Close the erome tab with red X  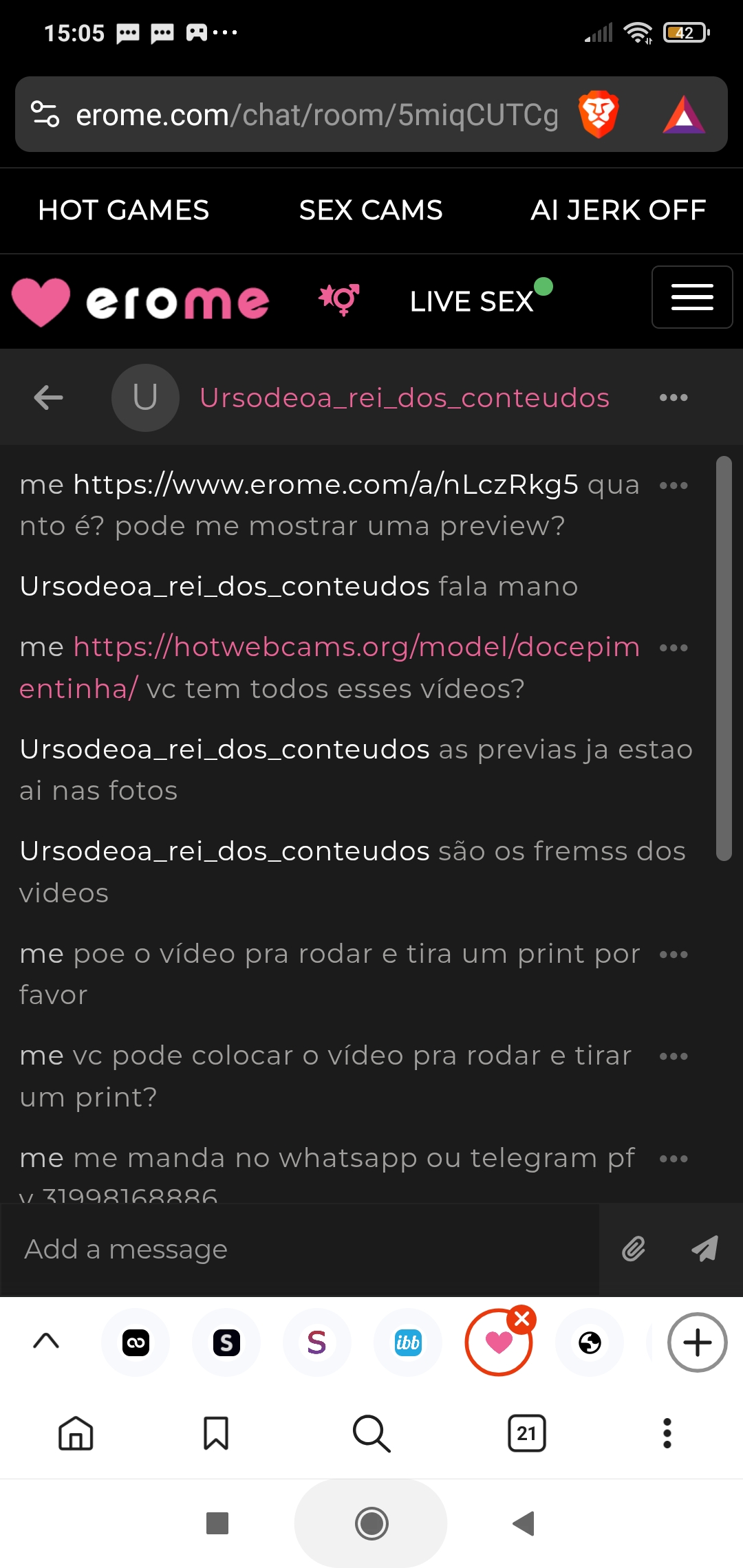pos(522,1319)
